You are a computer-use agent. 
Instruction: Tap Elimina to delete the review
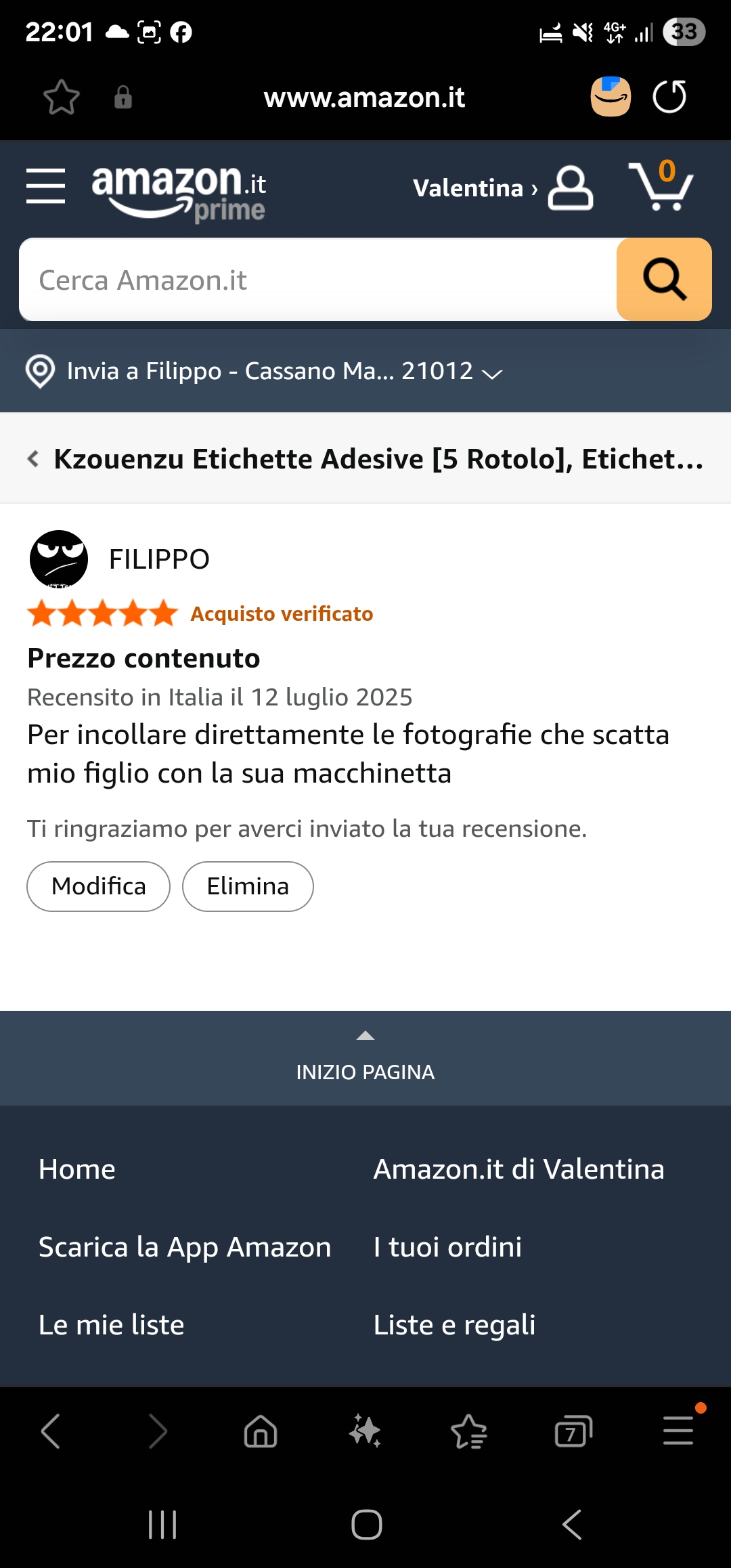point(248,886)
